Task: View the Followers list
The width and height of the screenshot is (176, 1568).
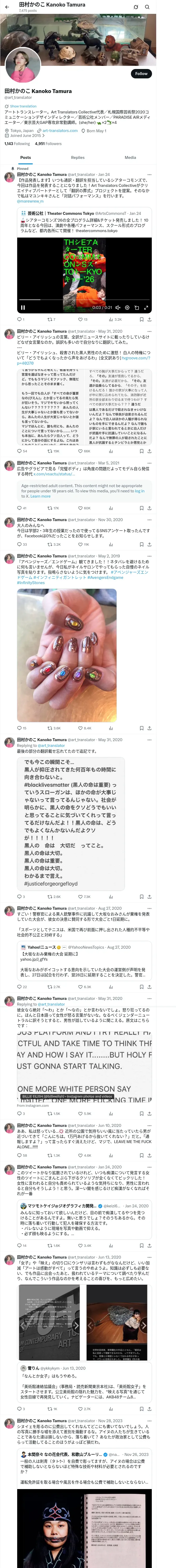Action: 48,144
